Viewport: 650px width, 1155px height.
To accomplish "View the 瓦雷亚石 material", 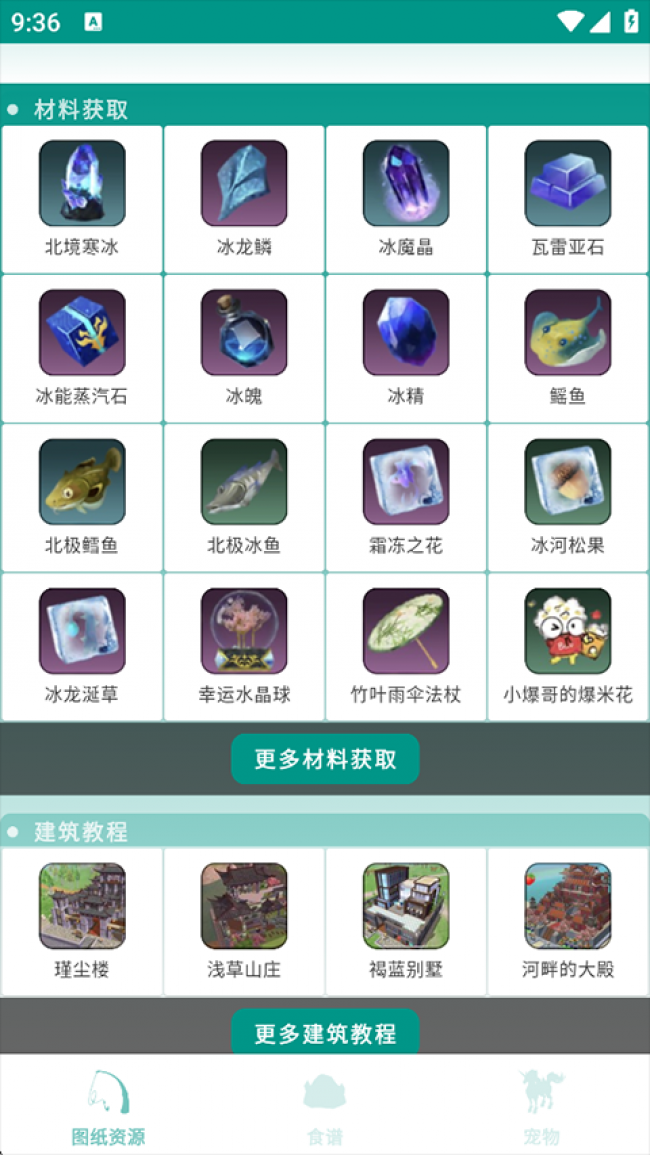I will point(568,199).
